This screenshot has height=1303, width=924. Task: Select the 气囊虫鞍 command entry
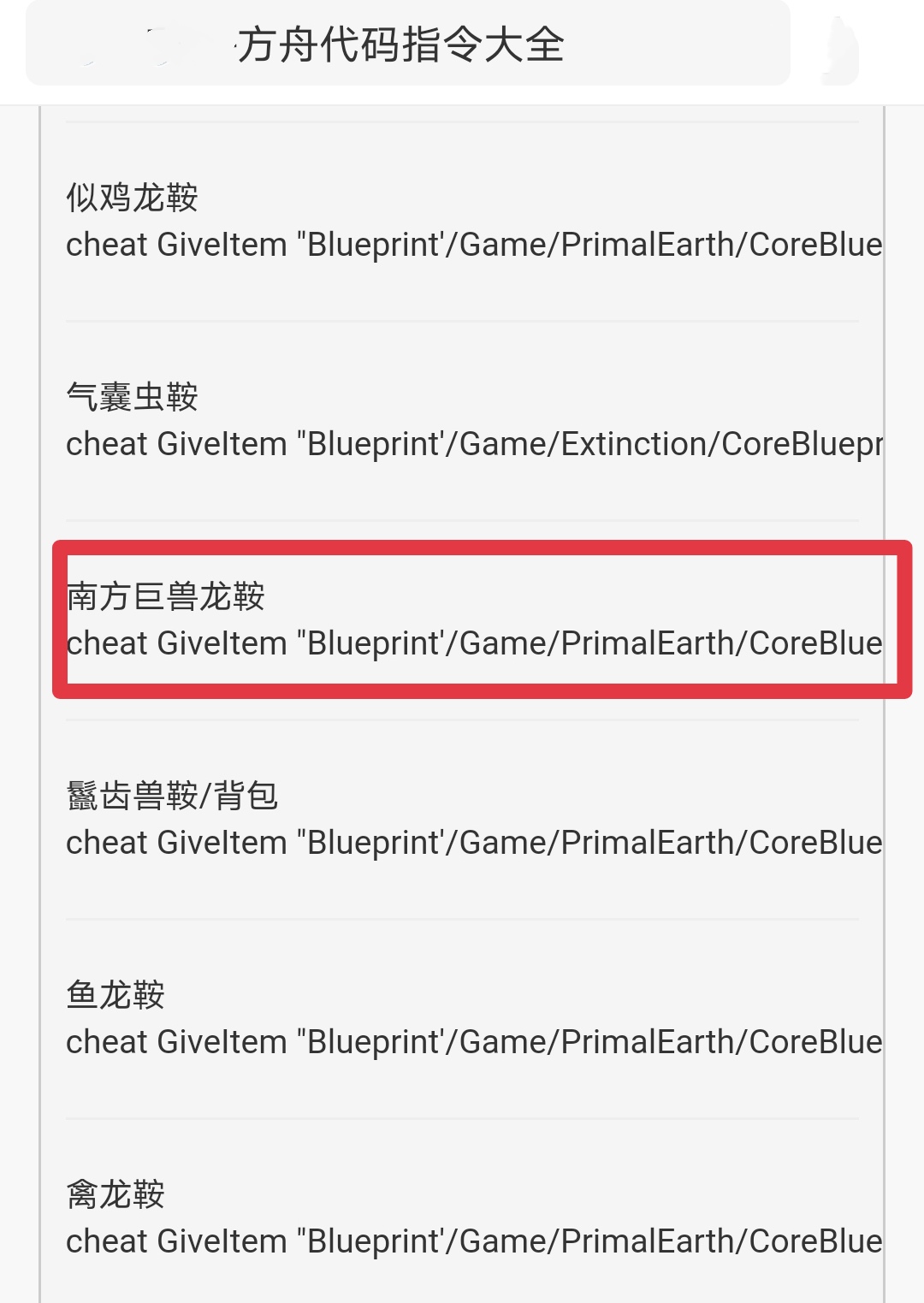tap(462, 421)
